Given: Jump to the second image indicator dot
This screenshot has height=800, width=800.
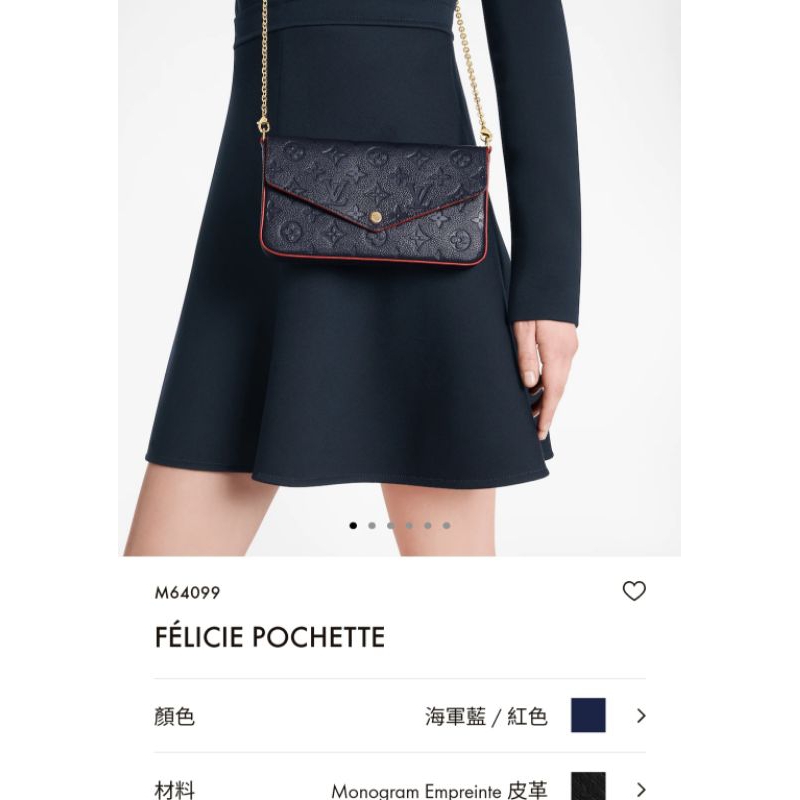Looking at the screenshot, I should pos(372,526).
